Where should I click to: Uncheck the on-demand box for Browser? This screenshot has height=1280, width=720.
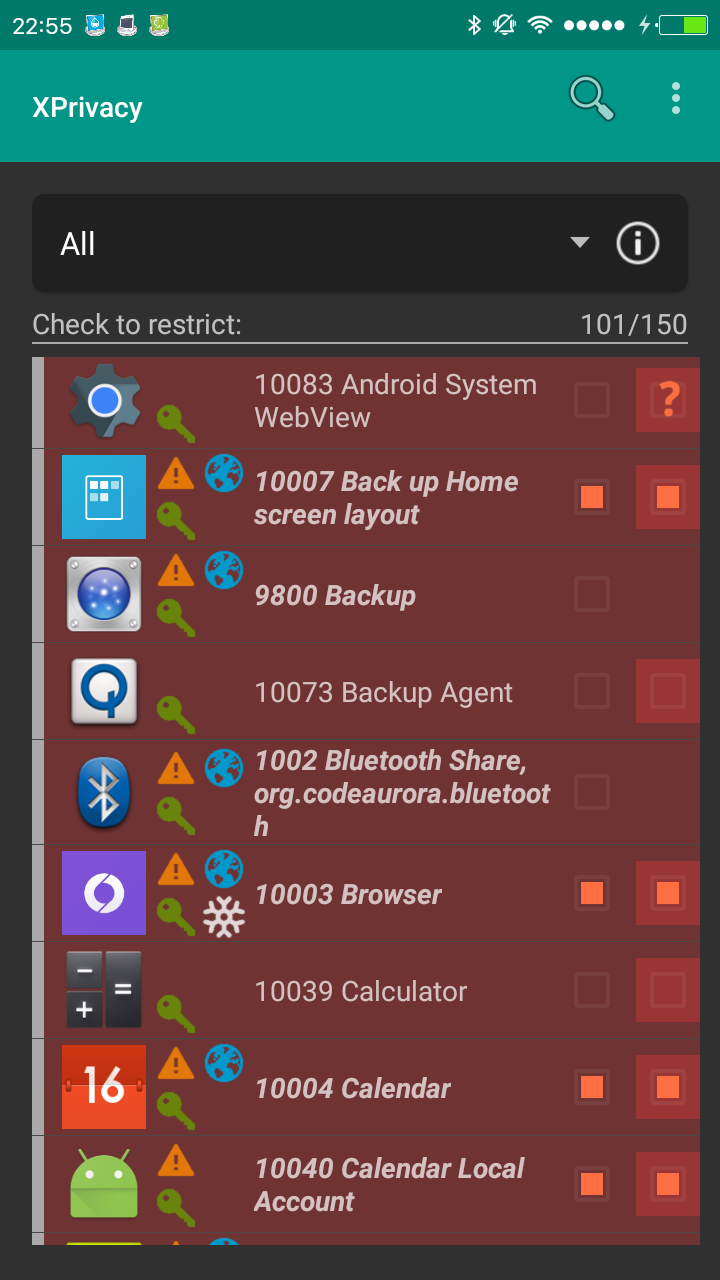point(668,893)
